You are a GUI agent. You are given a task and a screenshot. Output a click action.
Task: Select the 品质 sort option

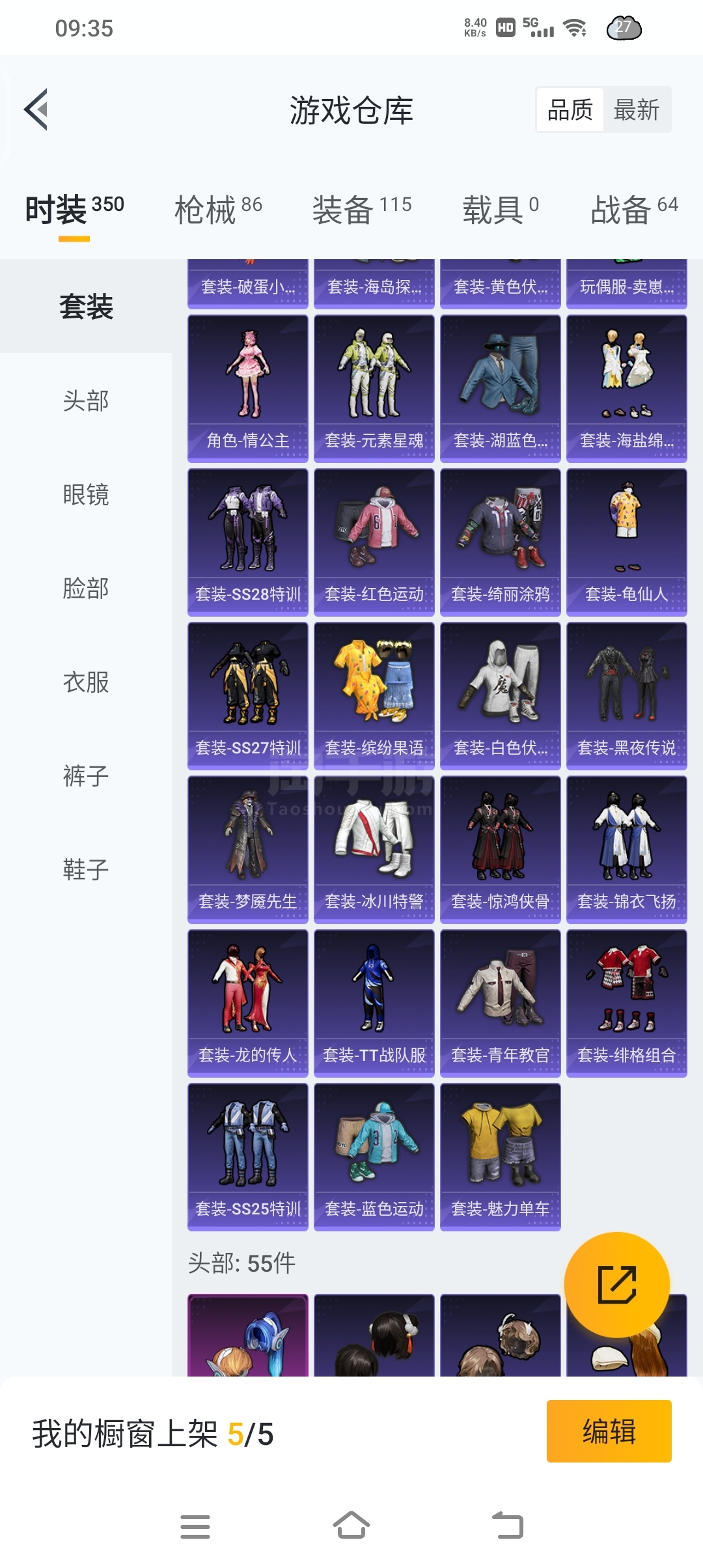(570, 109)
